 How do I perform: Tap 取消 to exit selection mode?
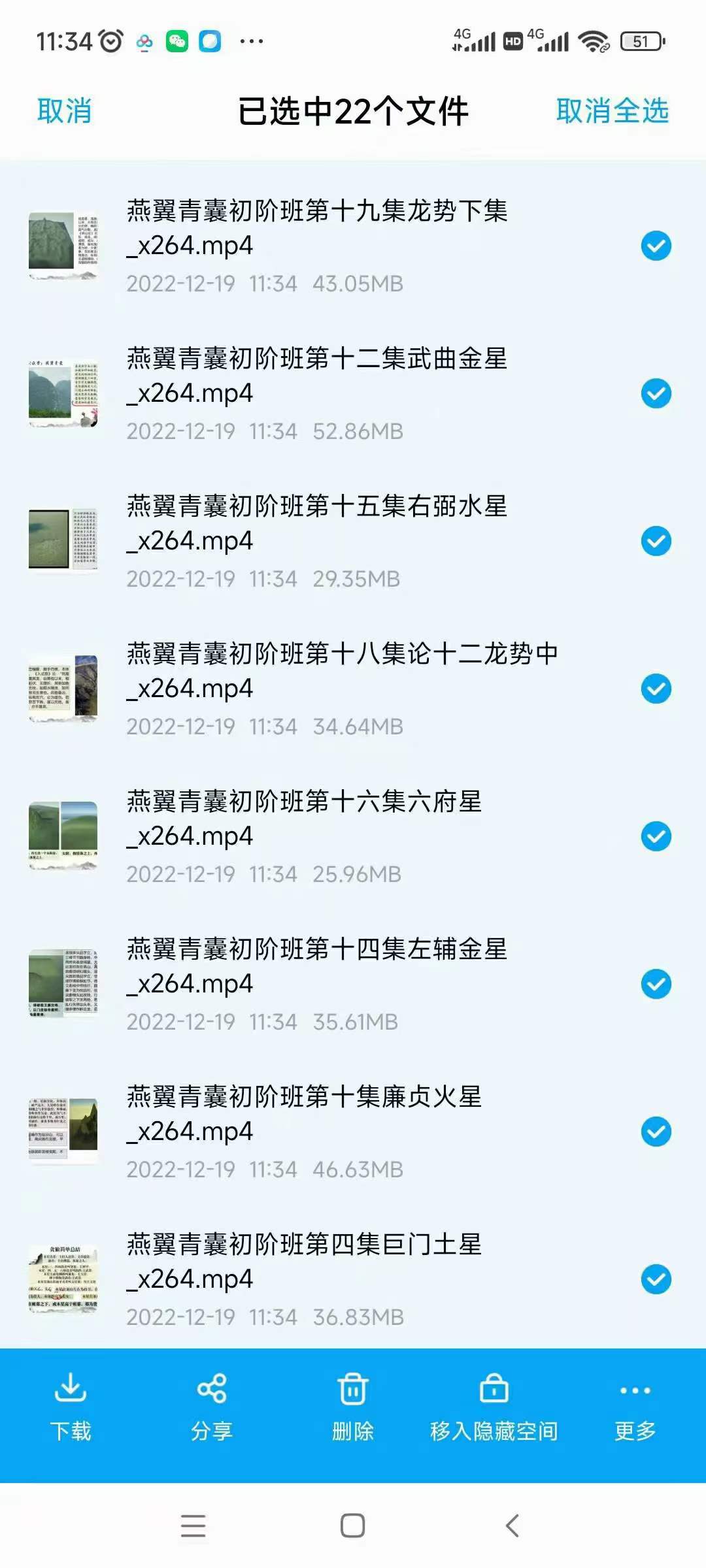[65, 111]
